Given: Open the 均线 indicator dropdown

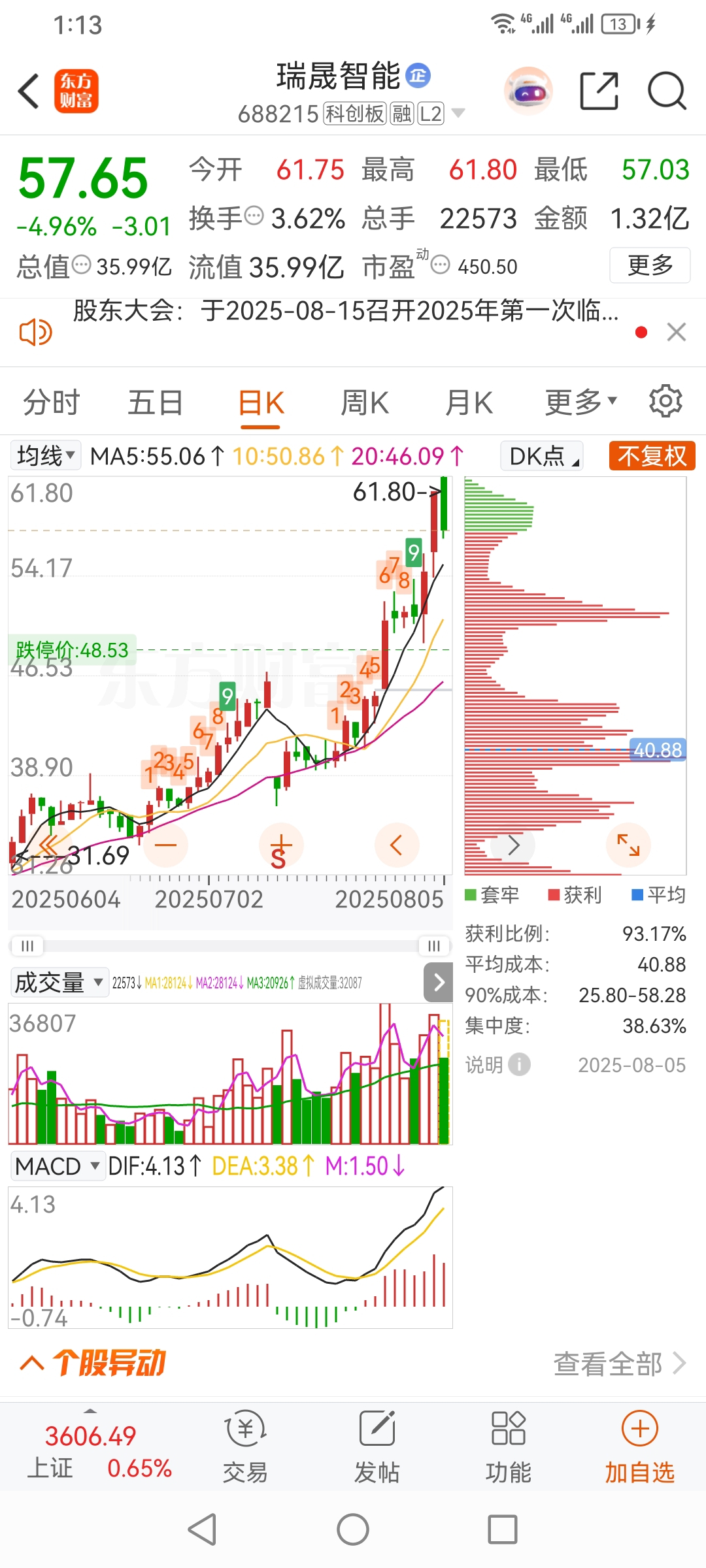Looking at the screenshot, I should pyautogui.click(x=45, y=455).
